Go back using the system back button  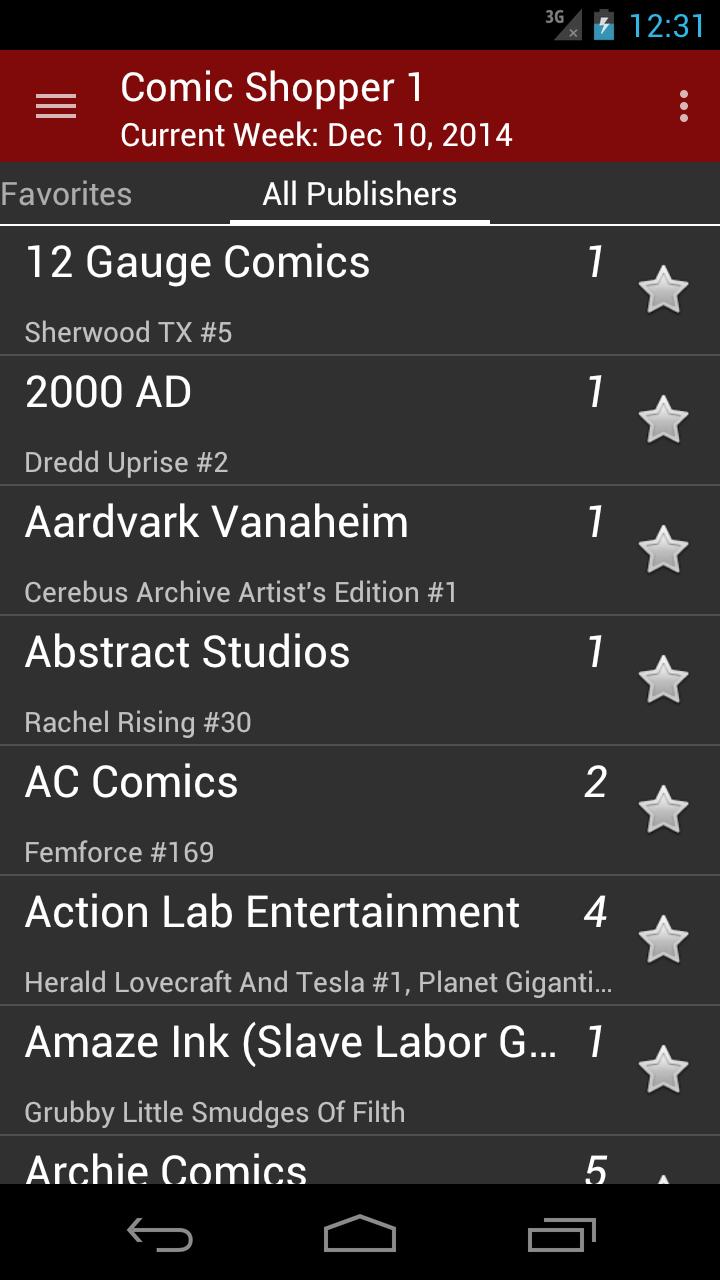[160, 1234]
